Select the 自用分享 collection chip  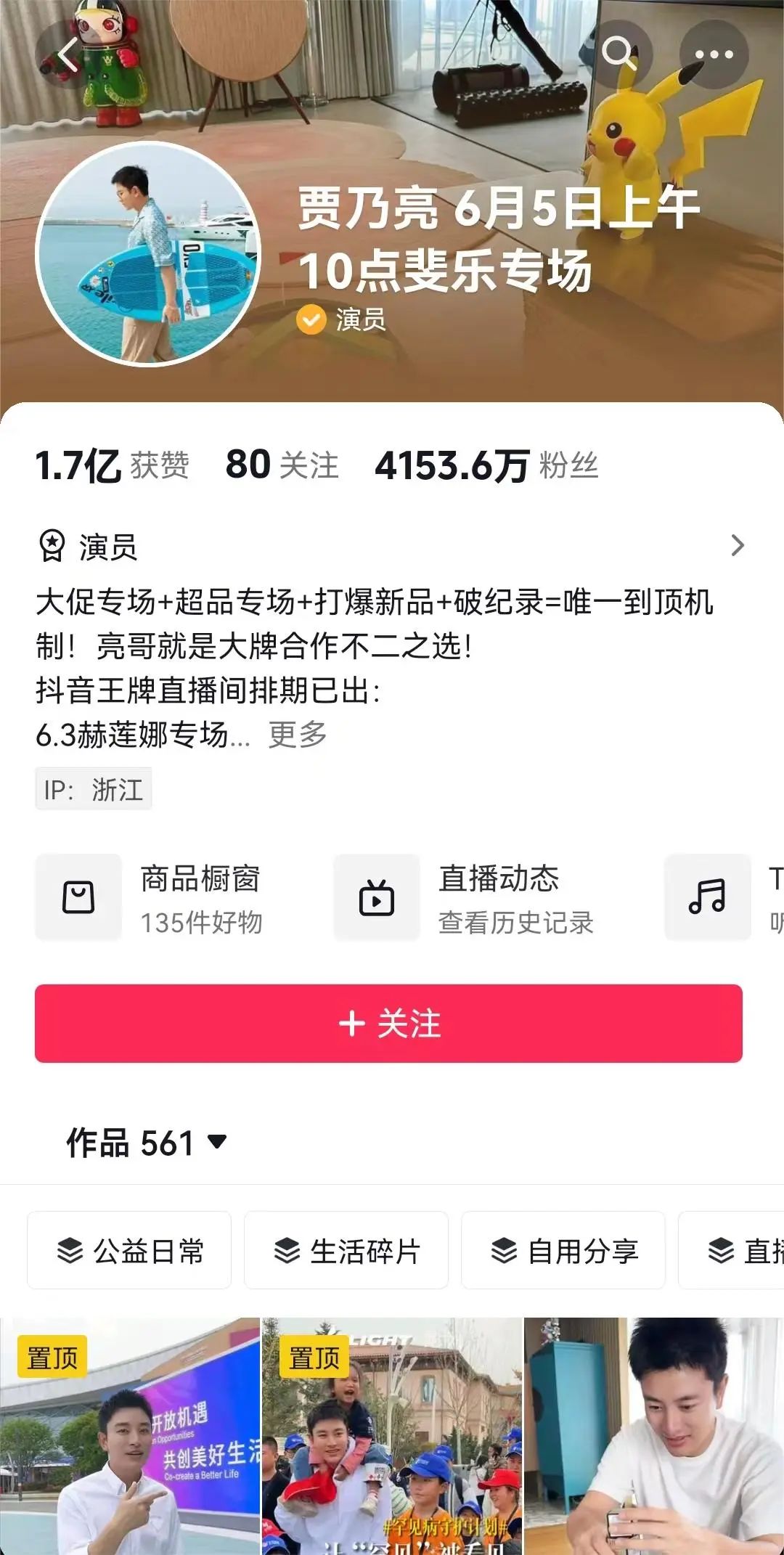(563, 1251)
